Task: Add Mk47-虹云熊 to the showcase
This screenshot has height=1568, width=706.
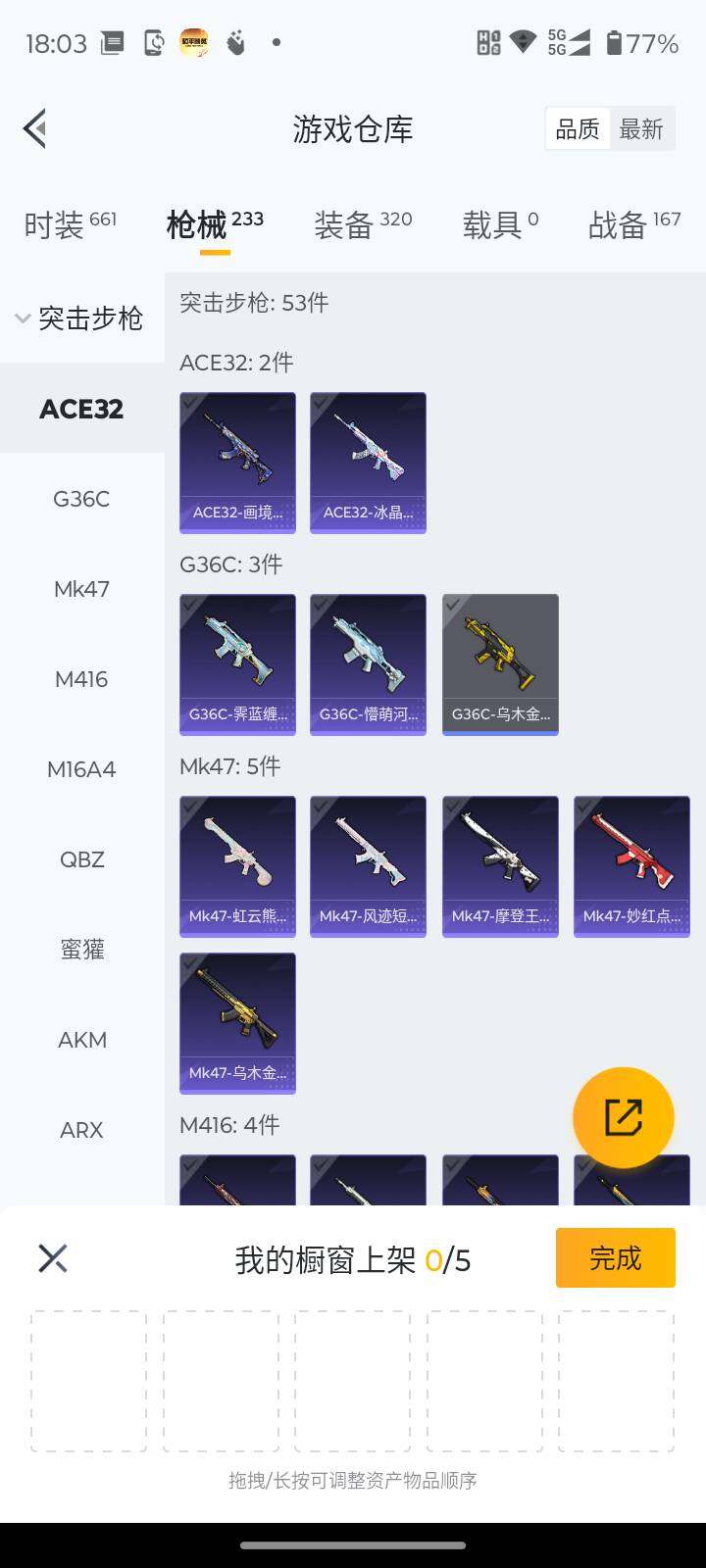Action: click(237, 866)
